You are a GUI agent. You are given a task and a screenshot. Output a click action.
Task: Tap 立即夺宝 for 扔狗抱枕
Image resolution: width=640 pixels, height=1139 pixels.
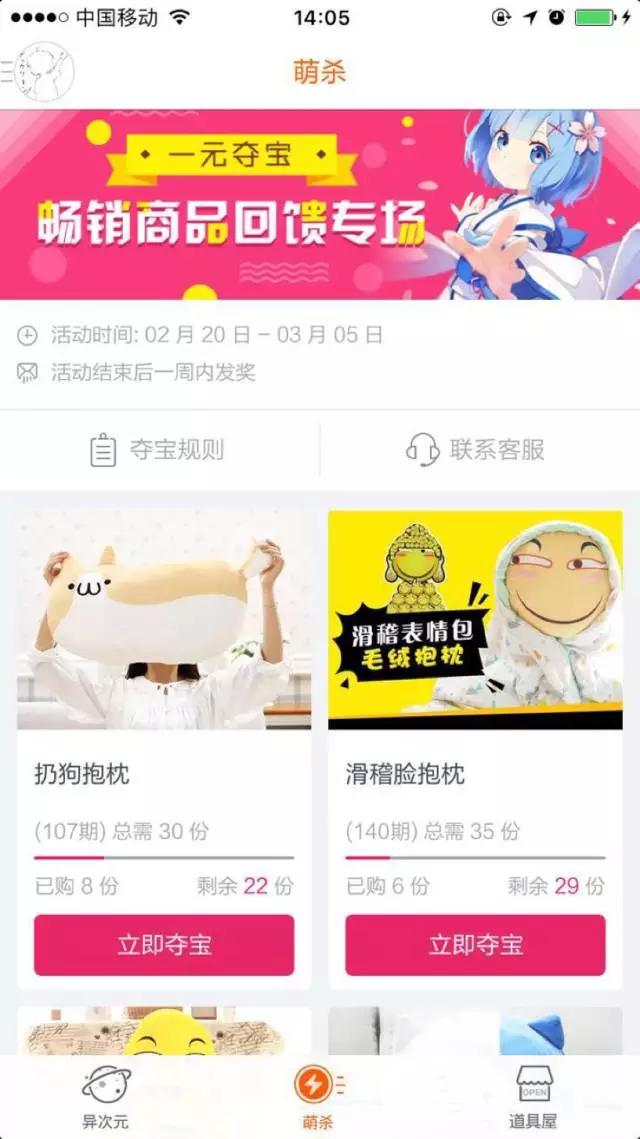164,945
